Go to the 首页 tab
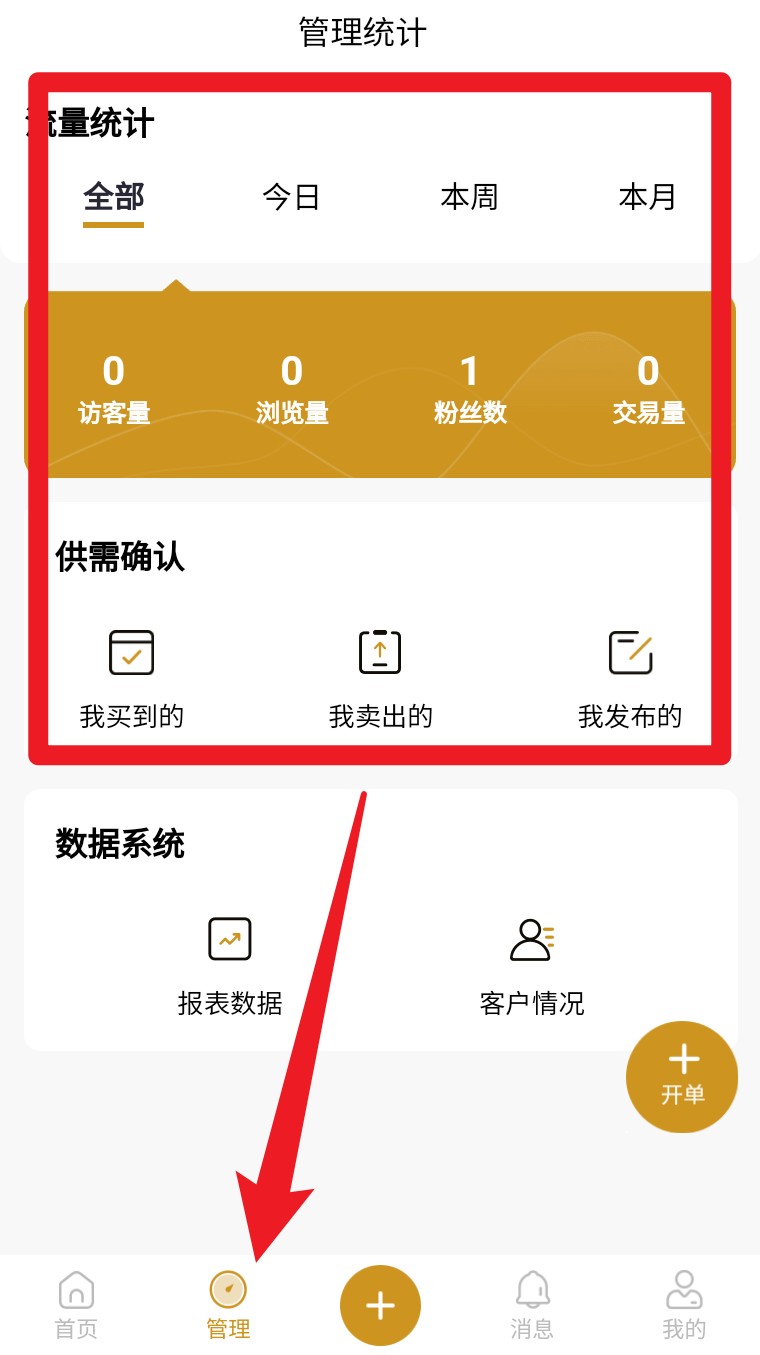This screenshot has width=760, height=1355. click(x=76, y=1305)
